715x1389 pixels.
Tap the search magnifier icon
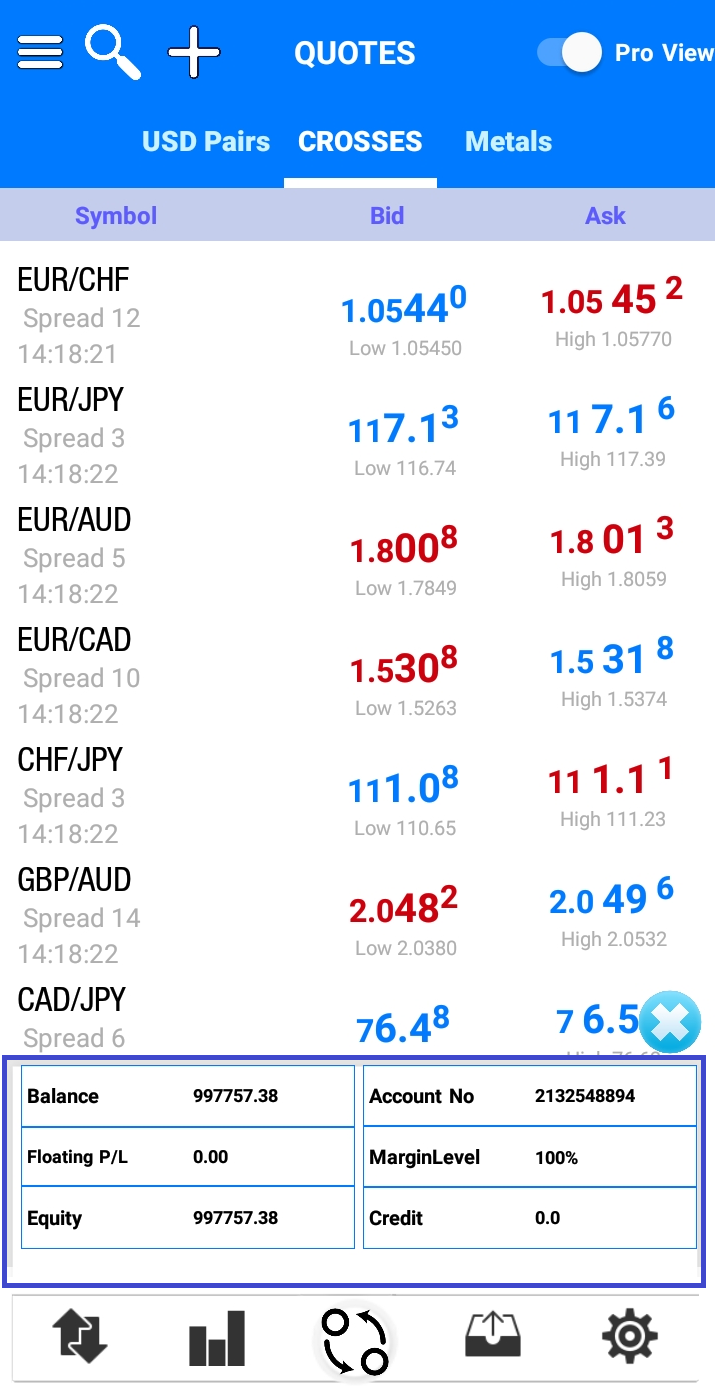[x=112, y=52]
